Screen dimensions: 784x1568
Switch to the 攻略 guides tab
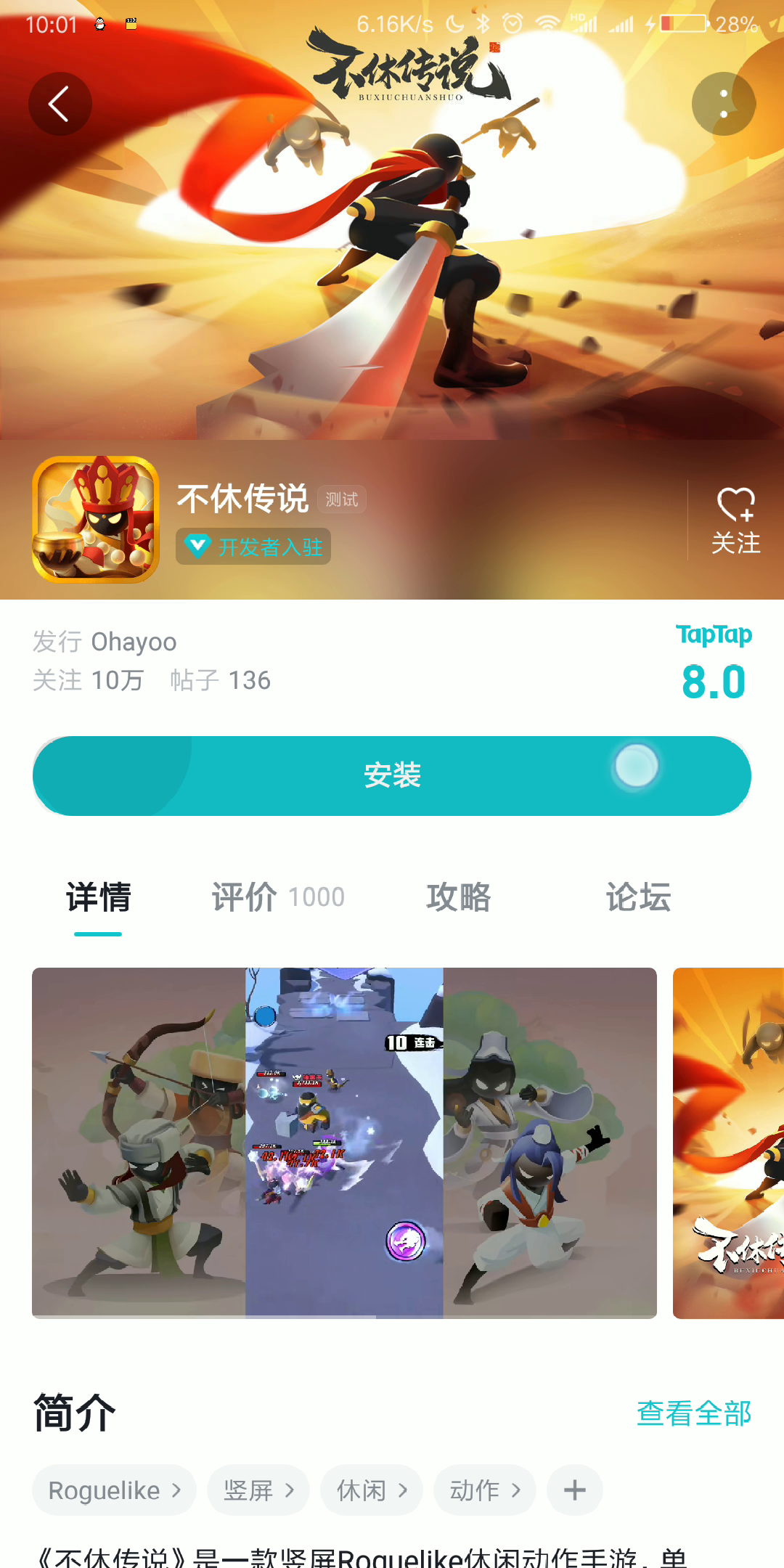(458, 897)
